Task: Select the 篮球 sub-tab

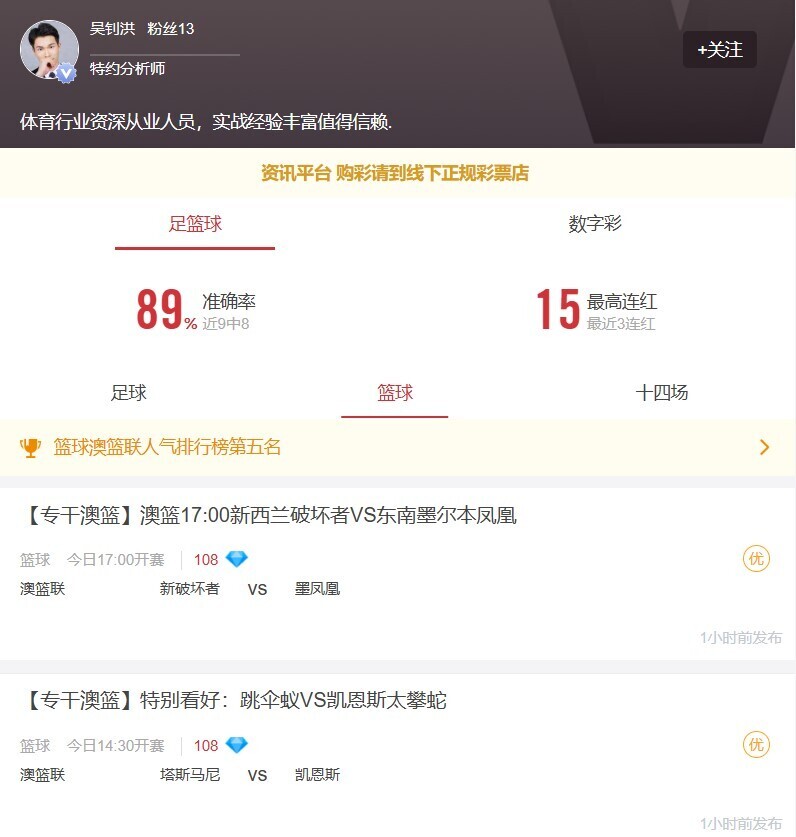Action: (x=395, y=393)
